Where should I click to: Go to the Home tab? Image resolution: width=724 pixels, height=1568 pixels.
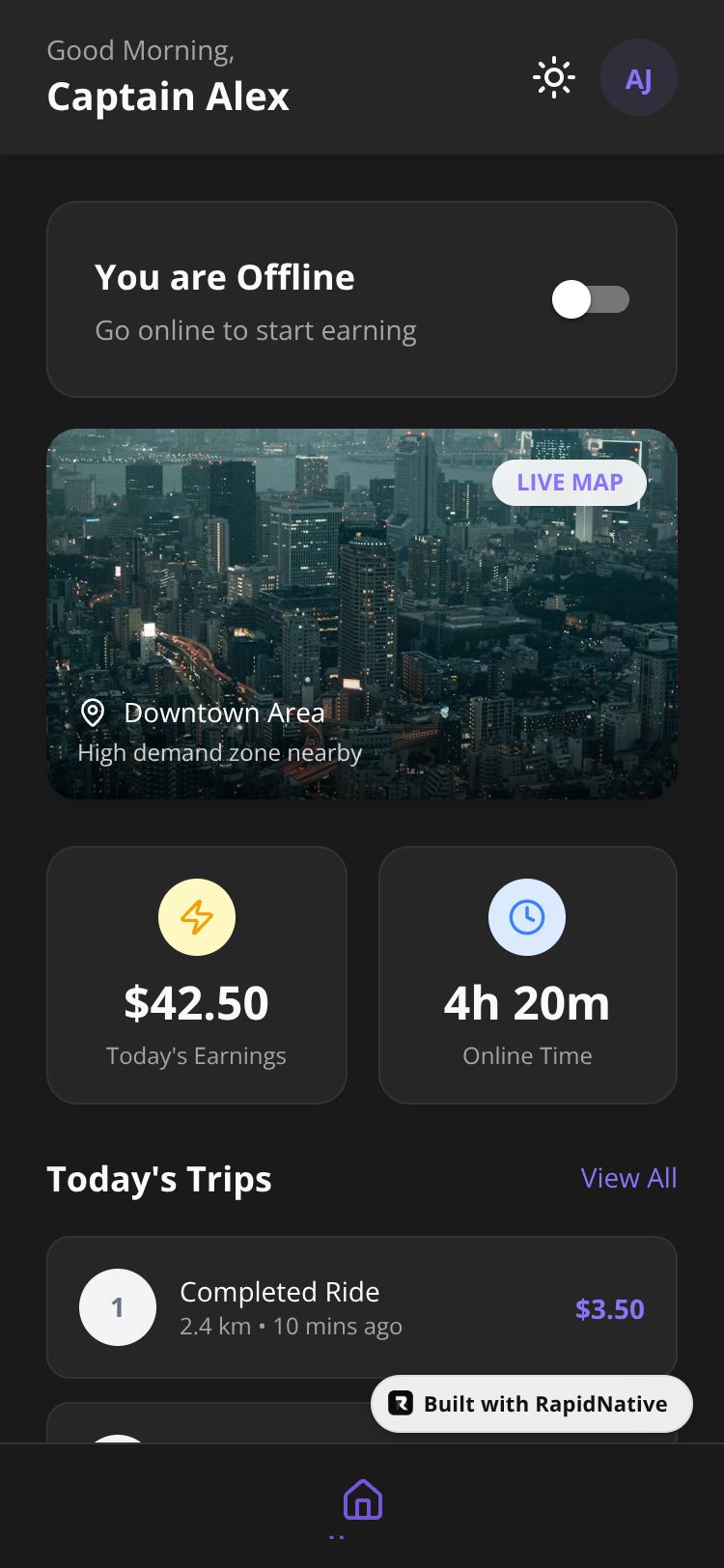click(x=362, y=1500)
